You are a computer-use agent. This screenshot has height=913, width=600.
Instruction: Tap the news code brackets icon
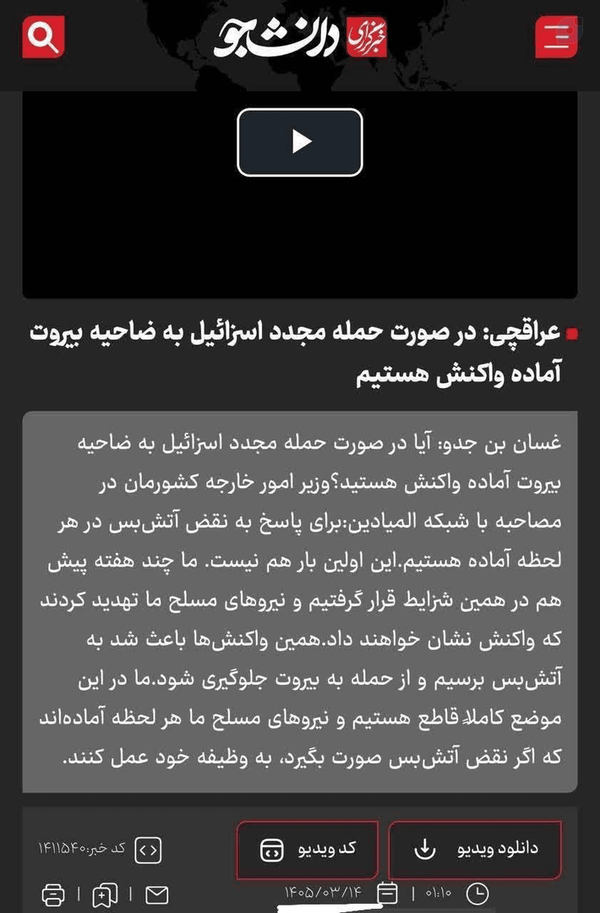148,850
